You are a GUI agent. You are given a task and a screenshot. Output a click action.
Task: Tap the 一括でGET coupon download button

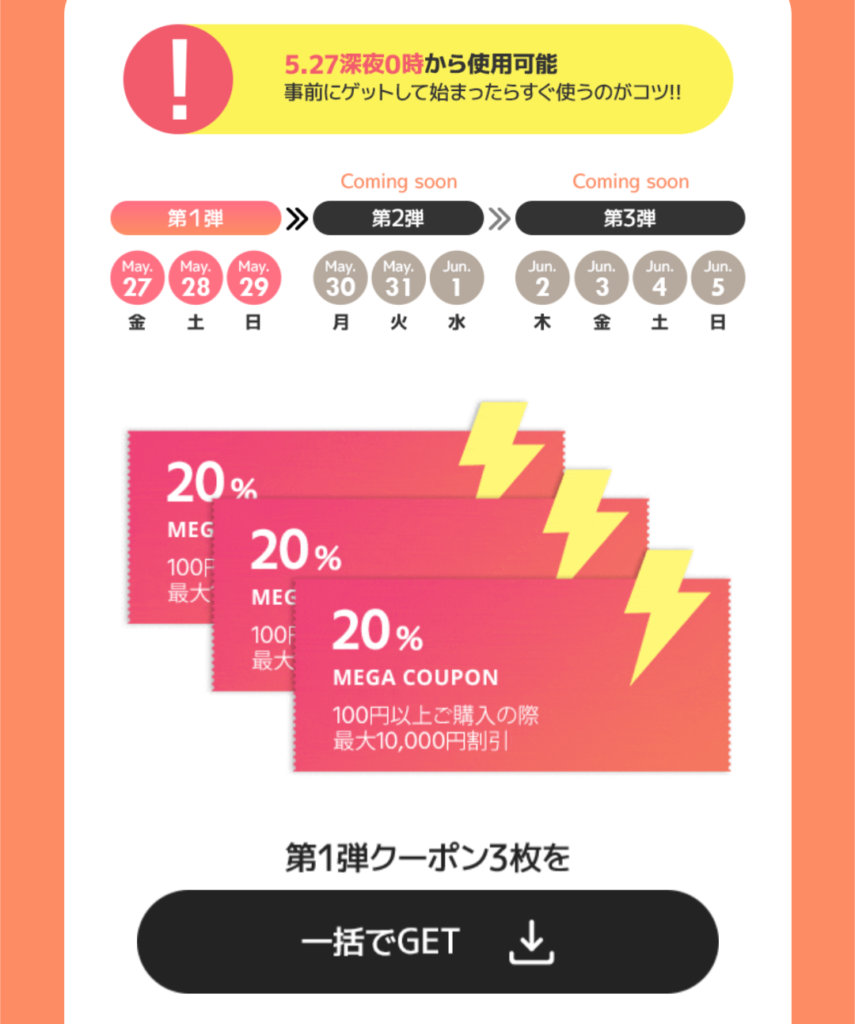pyautogui.click(x=427, y=941)
